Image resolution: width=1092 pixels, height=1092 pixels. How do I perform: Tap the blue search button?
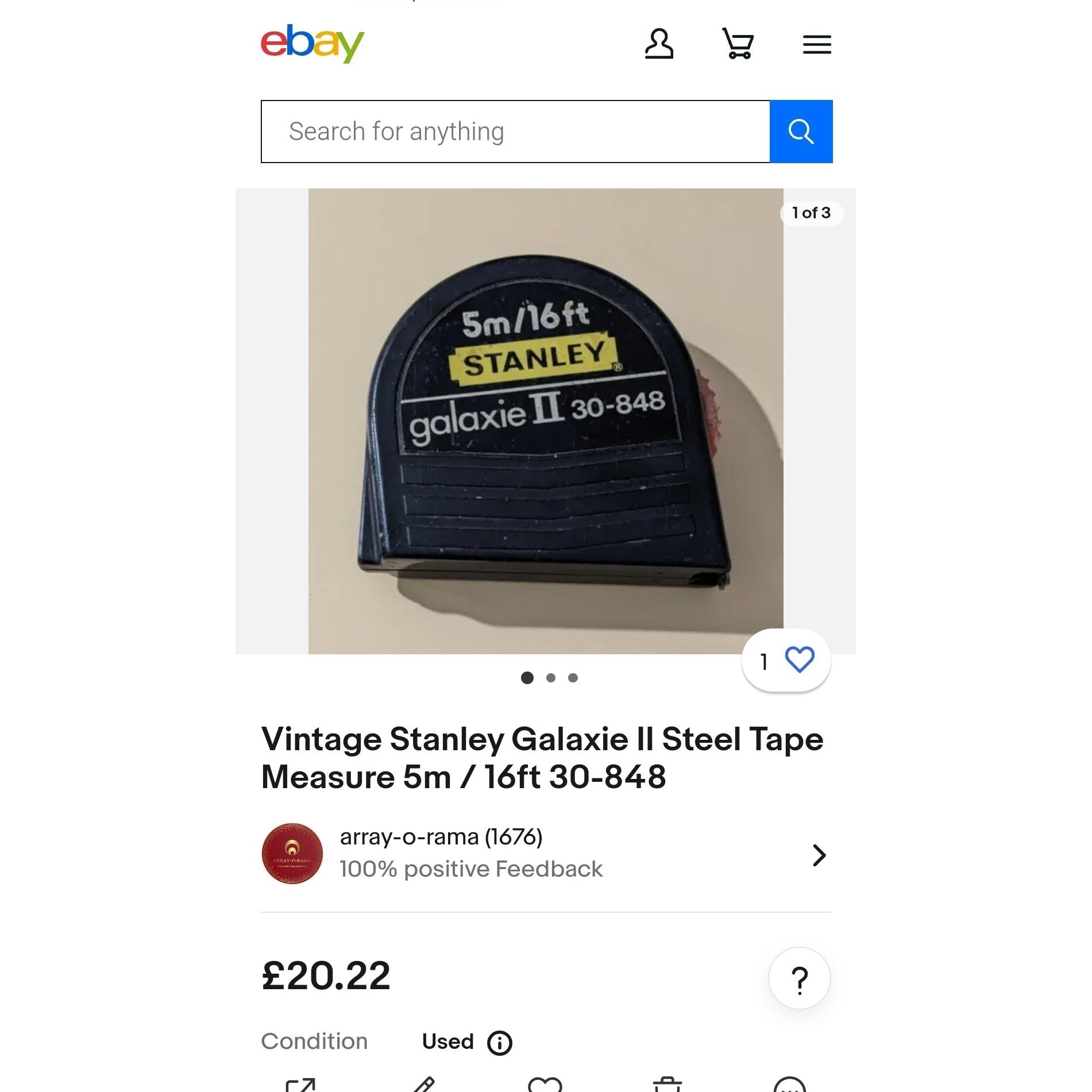click(801, 132)
